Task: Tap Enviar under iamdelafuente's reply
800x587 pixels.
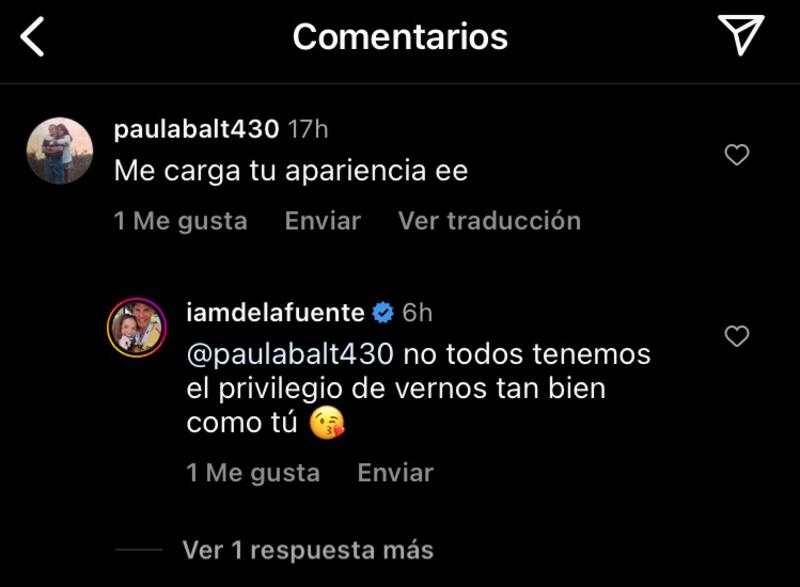Action: (395, 473)
